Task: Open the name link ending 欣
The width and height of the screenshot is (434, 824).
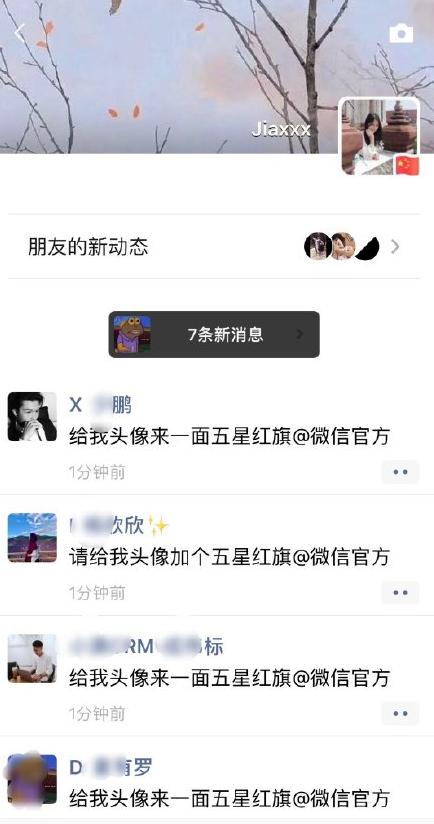Action: coord(119,526)
